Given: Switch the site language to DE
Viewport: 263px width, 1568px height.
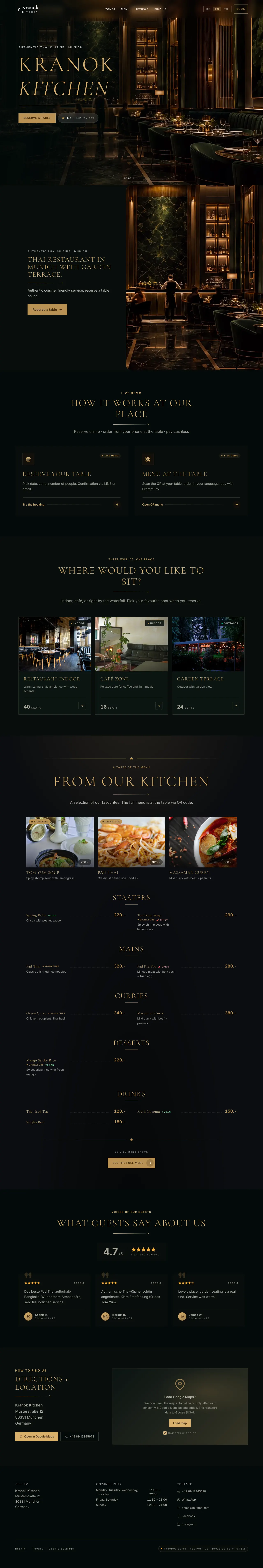Looking at the screenshot, I should tap(208, 9).
